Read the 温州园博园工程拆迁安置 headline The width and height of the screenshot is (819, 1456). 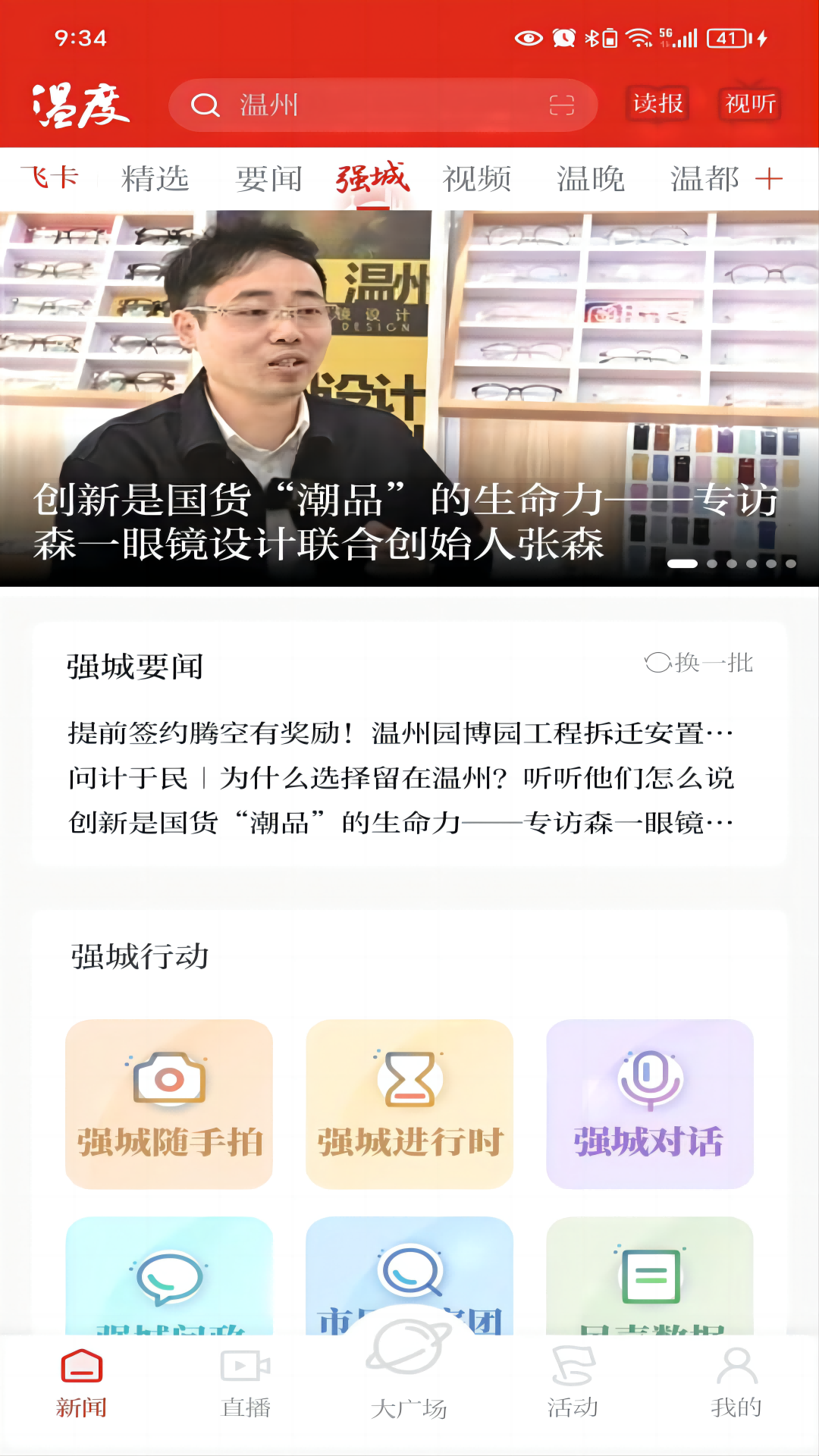click(400, 733)
